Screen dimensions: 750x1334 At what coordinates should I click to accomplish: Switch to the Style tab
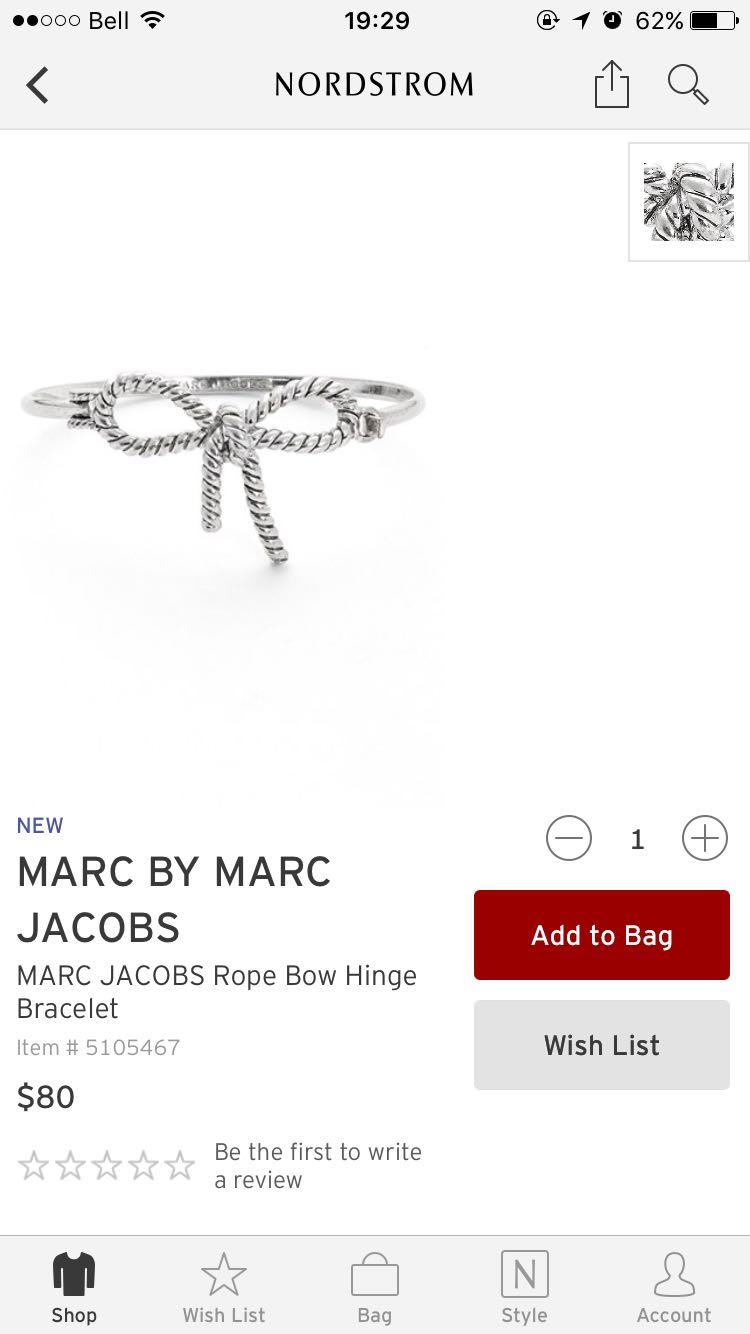coord(524,1288)
